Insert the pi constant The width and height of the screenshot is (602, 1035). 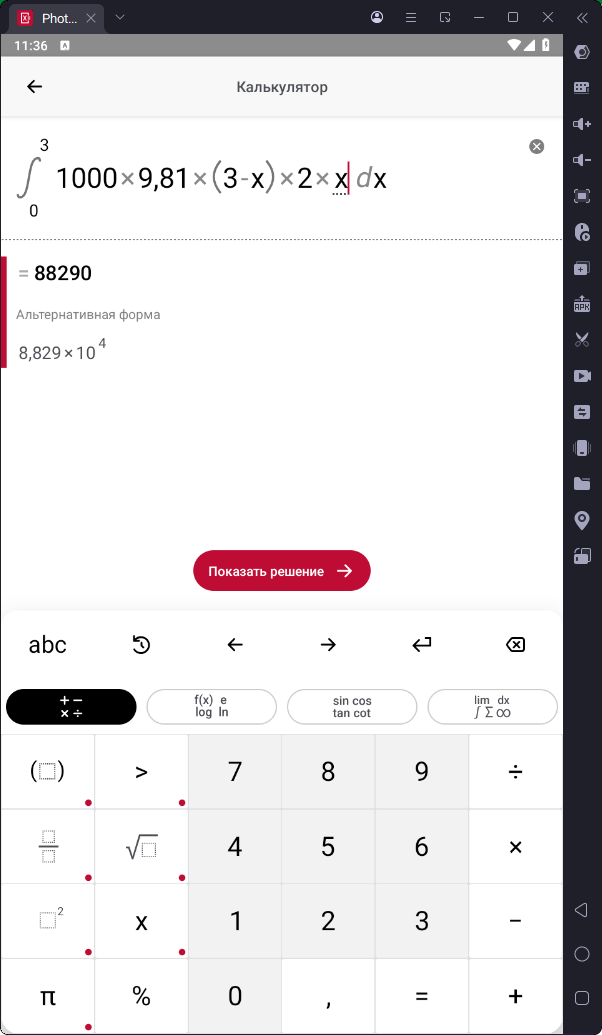pos(48,996)
